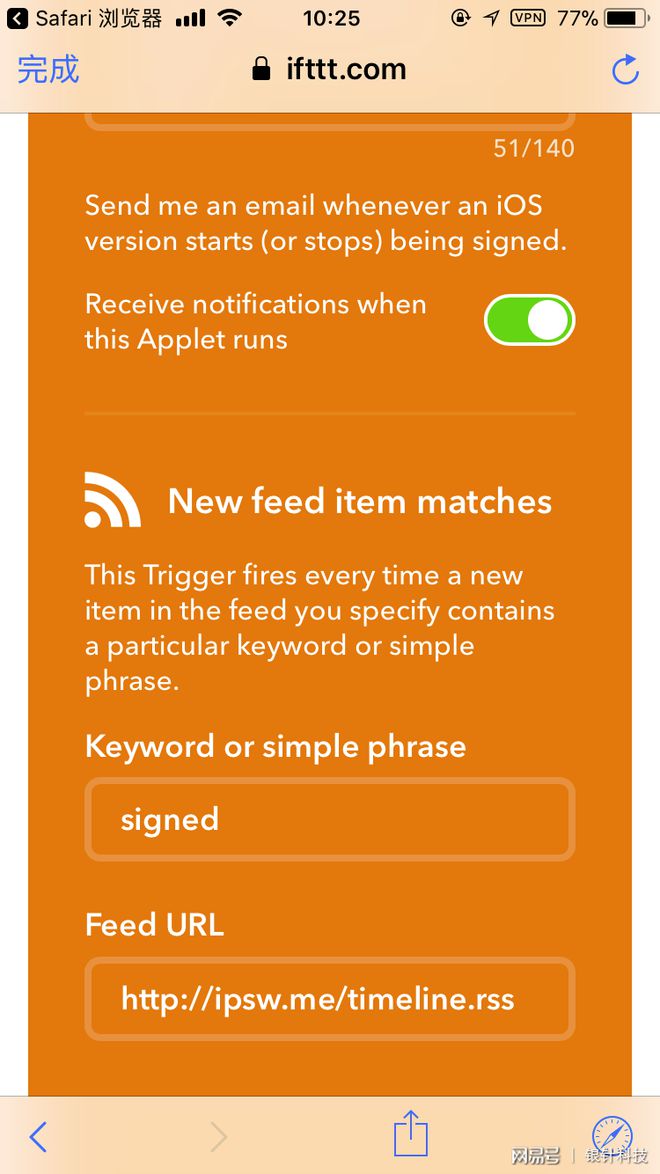The image size is (660, 1174).
Task: Edit the Feed URL field
Action: pyautogui.click(x=330, y=999)
